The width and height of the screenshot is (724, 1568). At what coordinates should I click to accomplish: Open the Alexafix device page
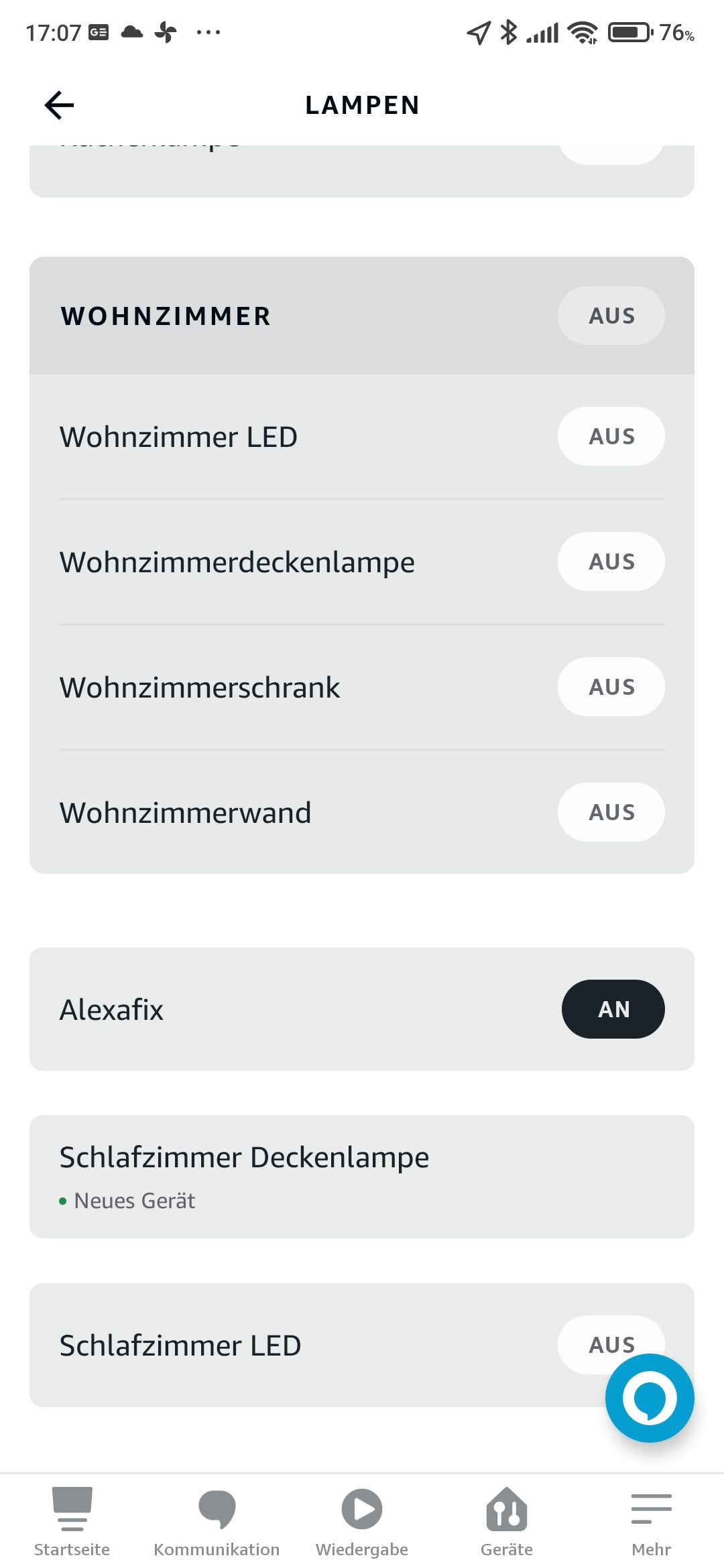tap(111, 1010)
